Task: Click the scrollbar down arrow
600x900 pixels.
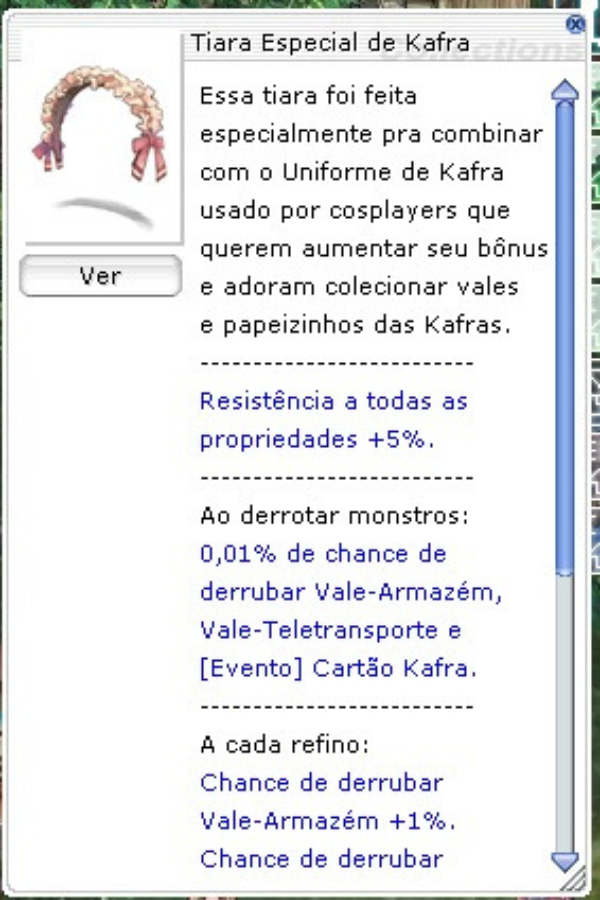Action: coord(566,860)
